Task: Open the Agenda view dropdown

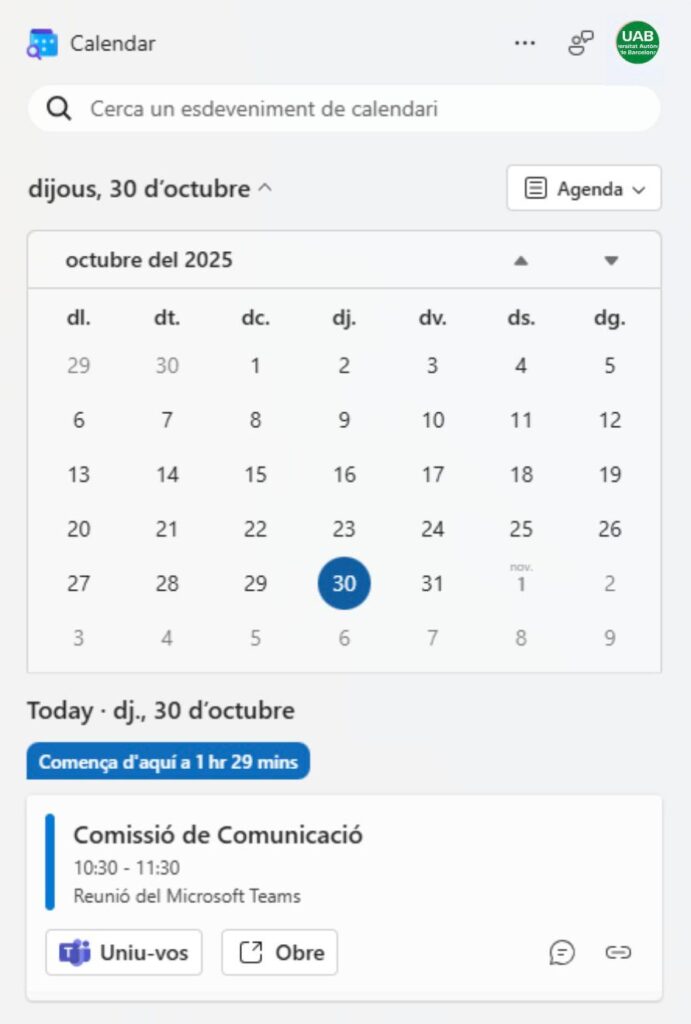Action: [x=584, y=188]
